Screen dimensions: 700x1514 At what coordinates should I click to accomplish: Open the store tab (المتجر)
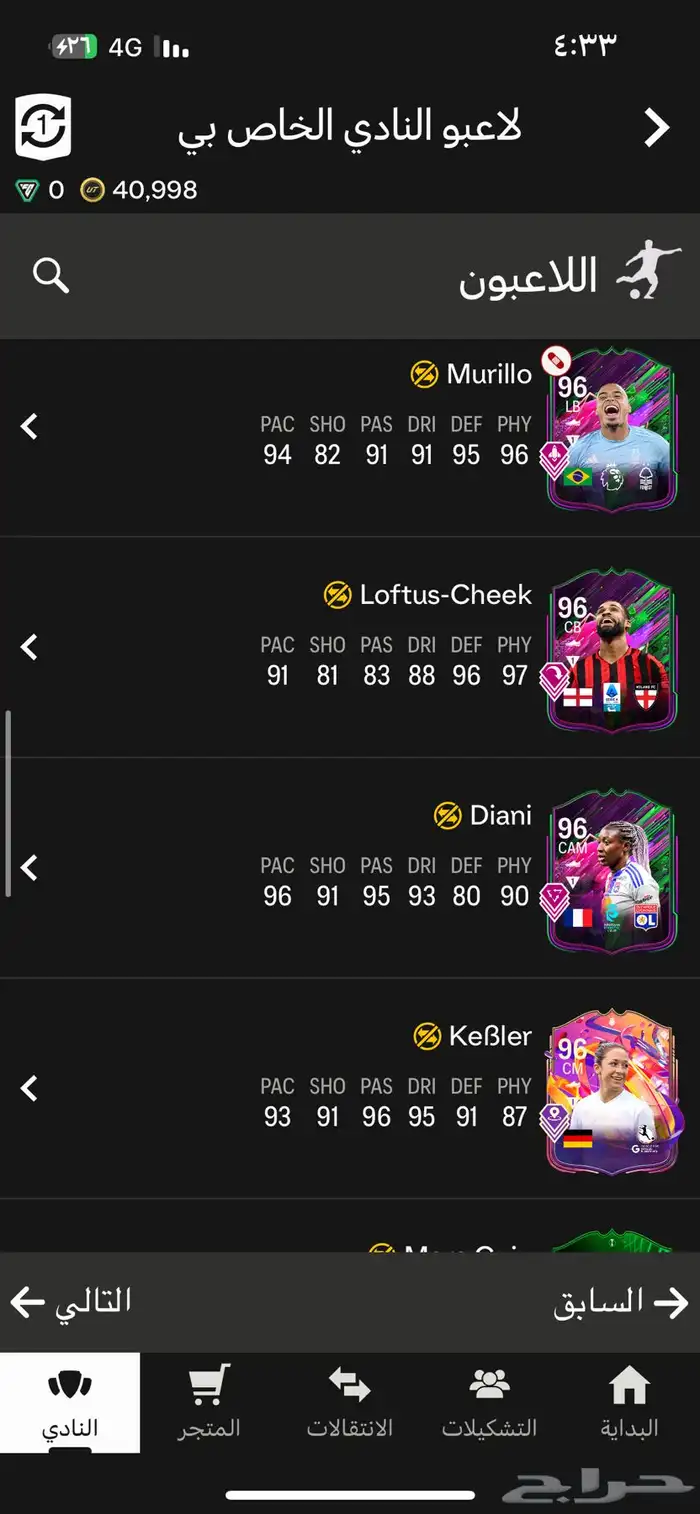coord(210,1402)
